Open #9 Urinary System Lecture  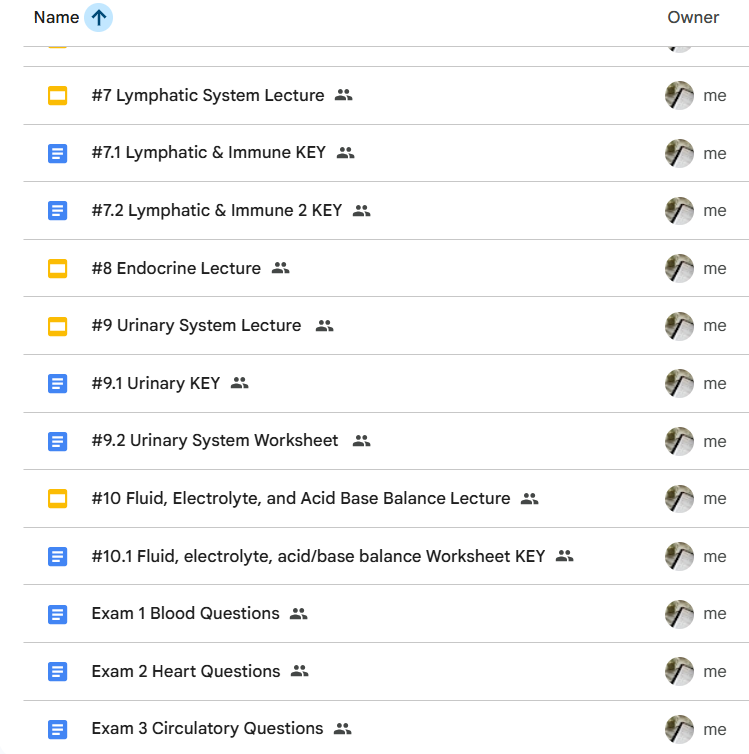click(x=195, y=326)
